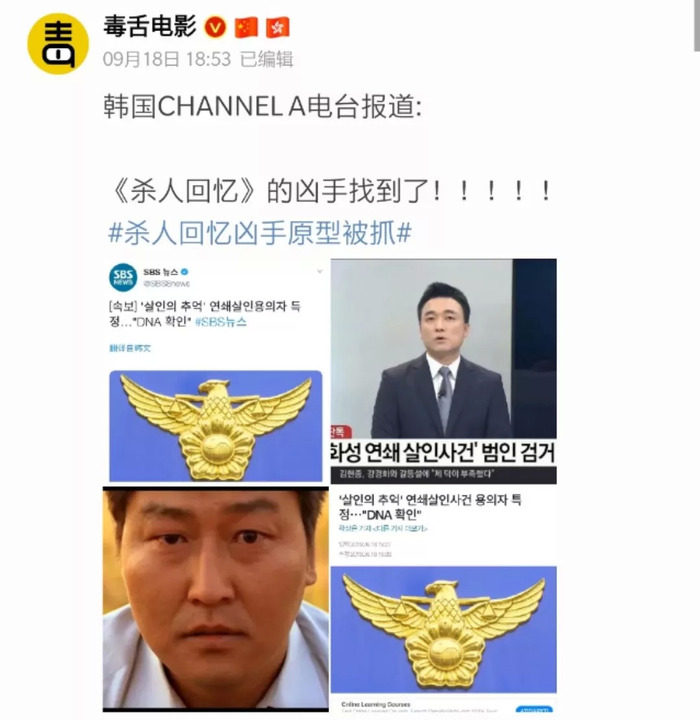View the SBS news tweet image
The height and width of the screenshot is (720, 700).
(215, 370)
